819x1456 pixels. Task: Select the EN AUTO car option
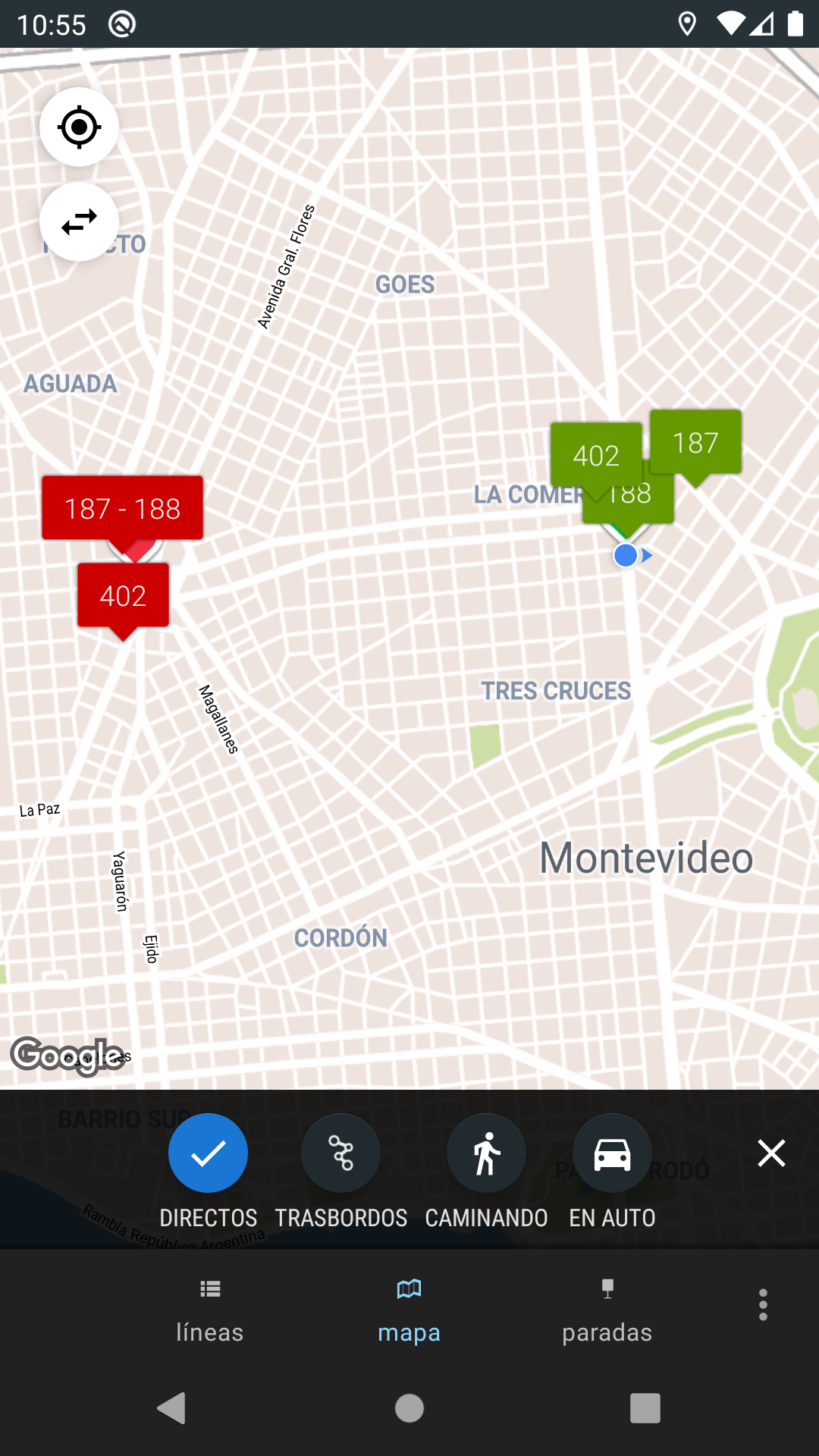[x=612, y=1153]
